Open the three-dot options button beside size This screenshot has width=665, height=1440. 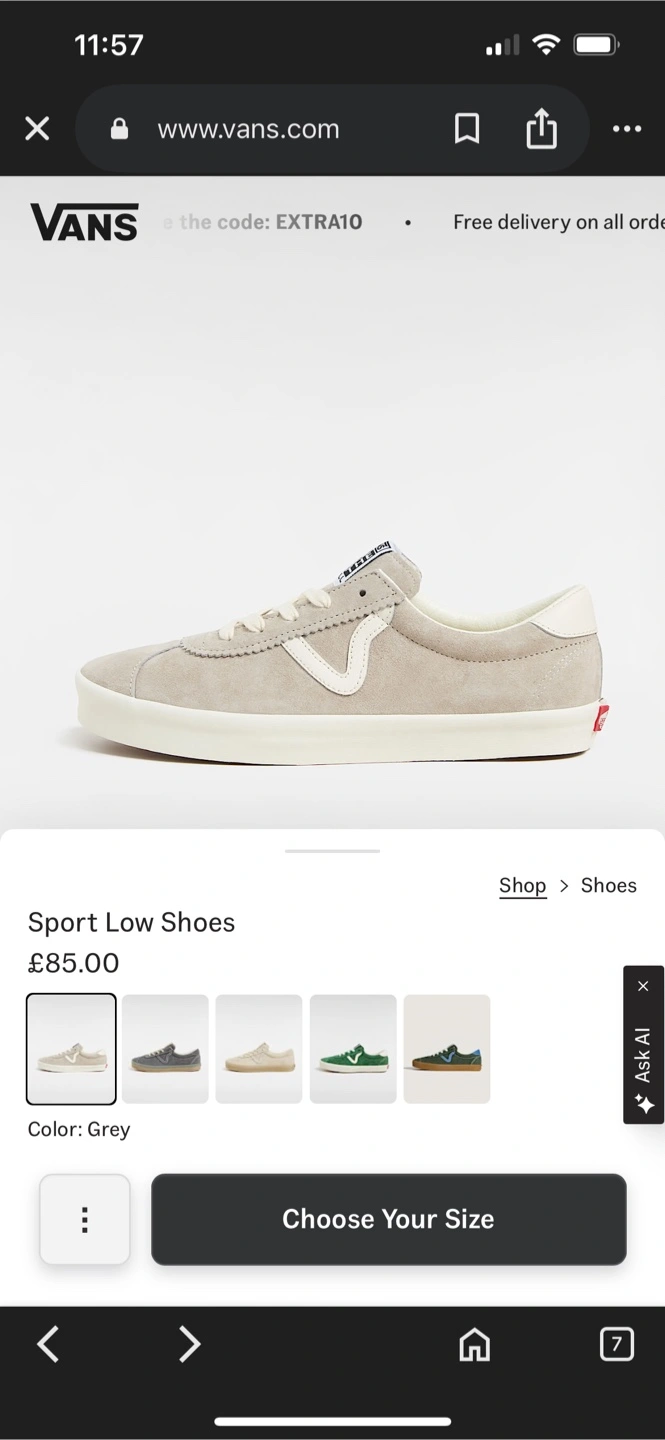click(x=85, y=1219)
